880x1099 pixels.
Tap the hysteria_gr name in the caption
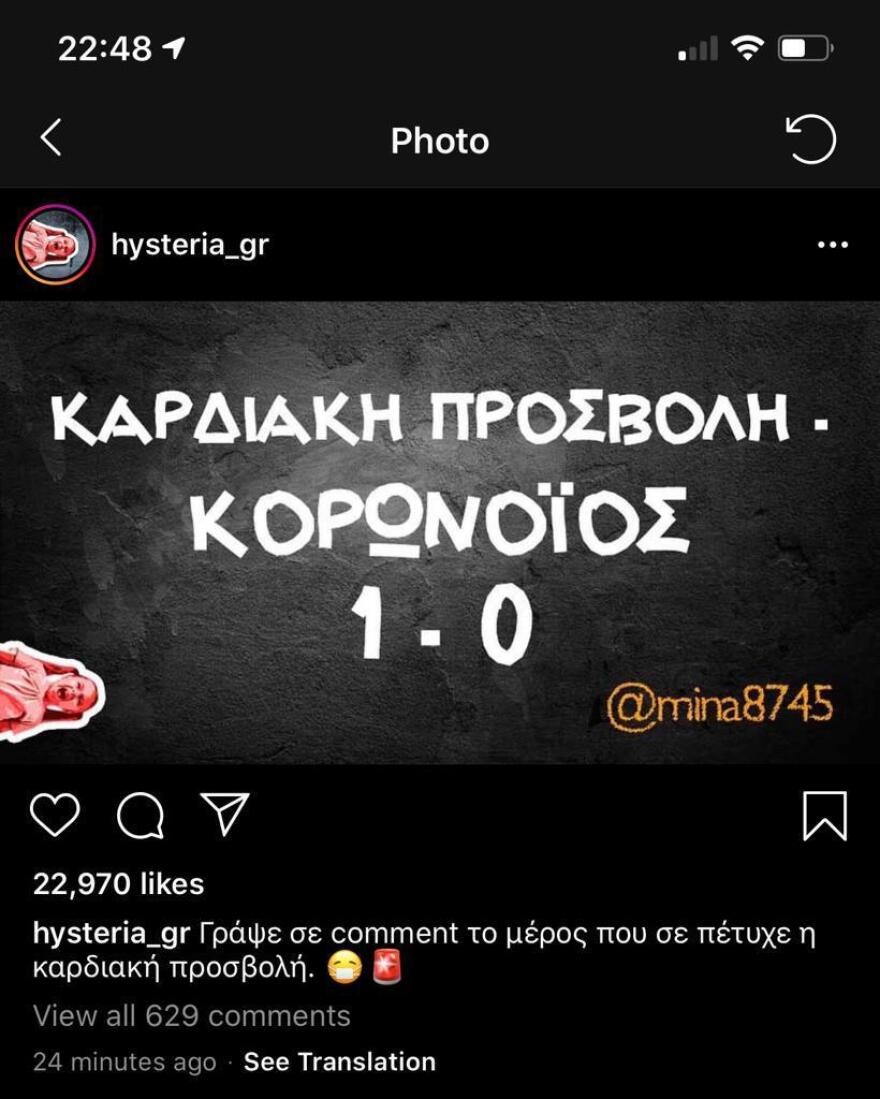tap(110, 932)
